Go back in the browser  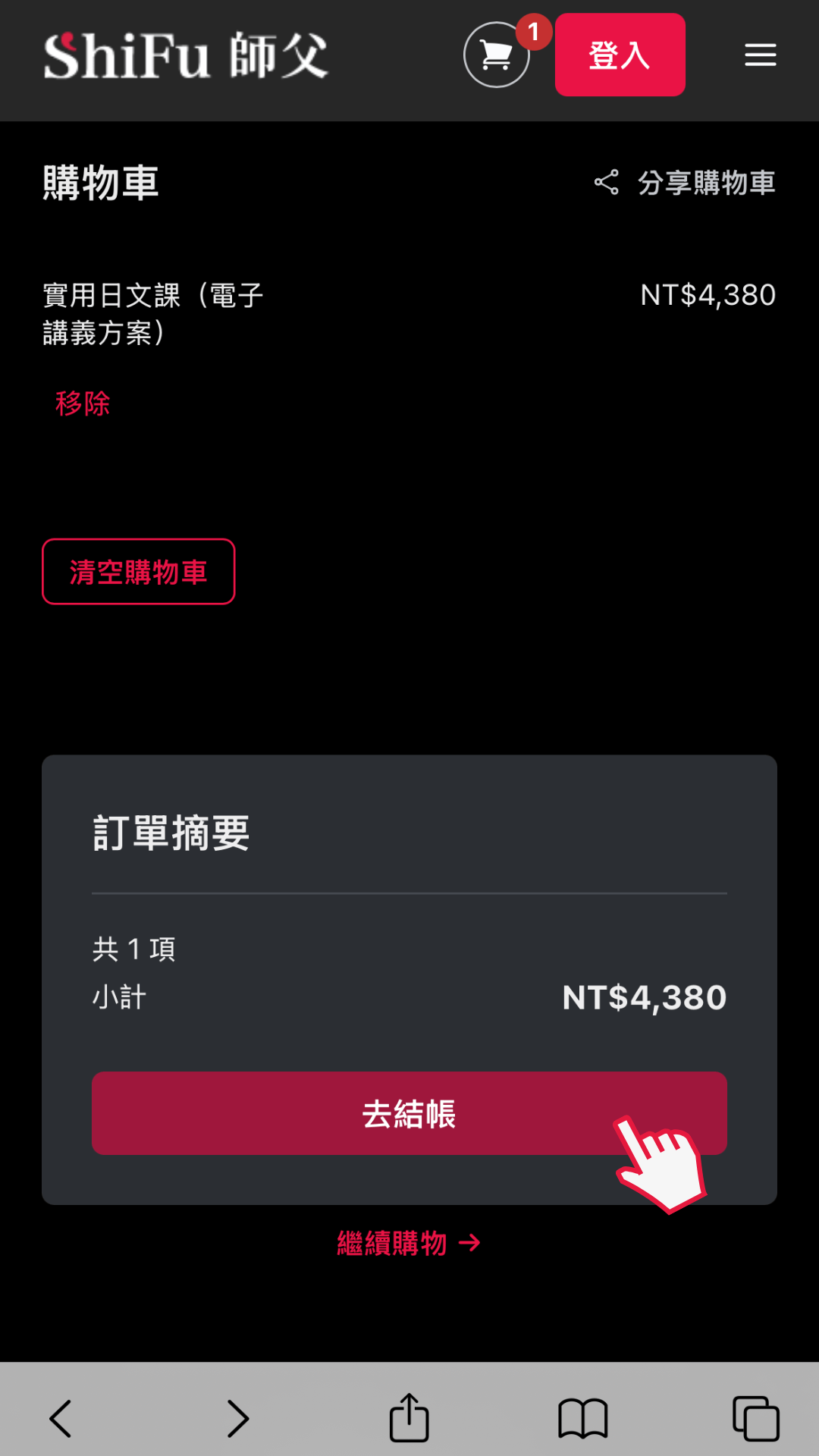point(61,1418)
